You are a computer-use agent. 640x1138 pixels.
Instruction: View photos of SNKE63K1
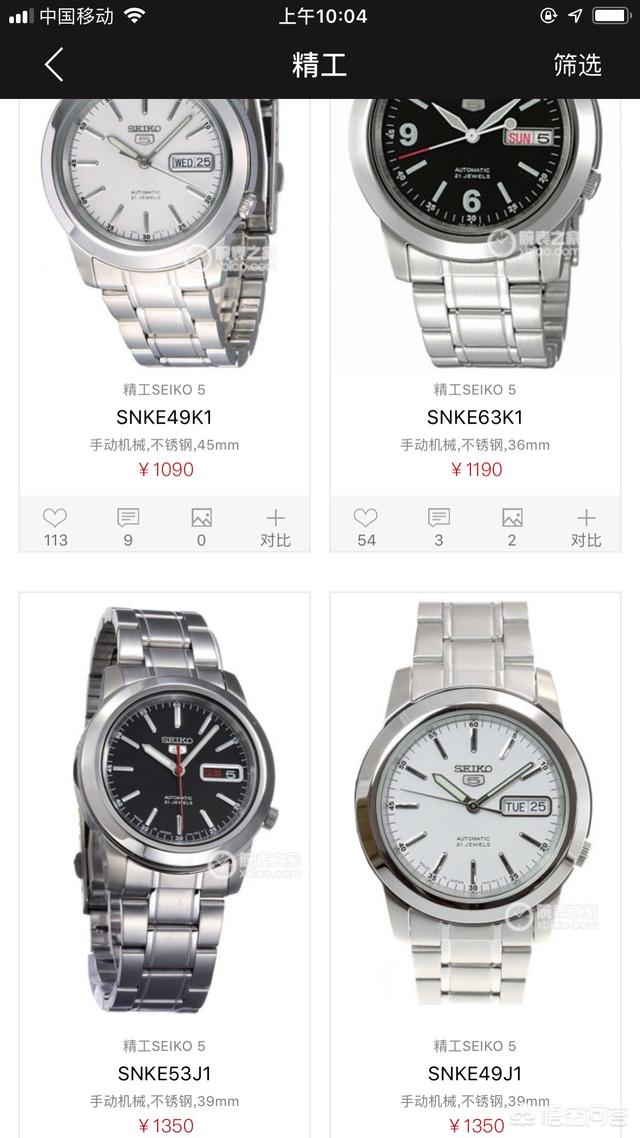pos(512,526)
